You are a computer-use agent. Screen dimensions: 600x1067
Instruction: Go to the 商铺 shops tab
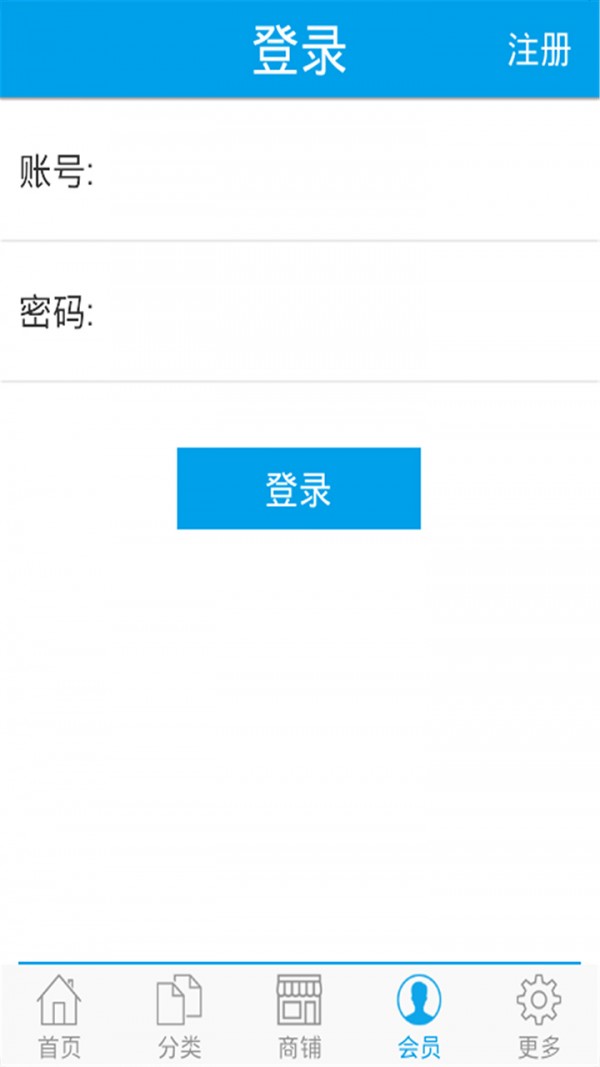(299, 1015)
